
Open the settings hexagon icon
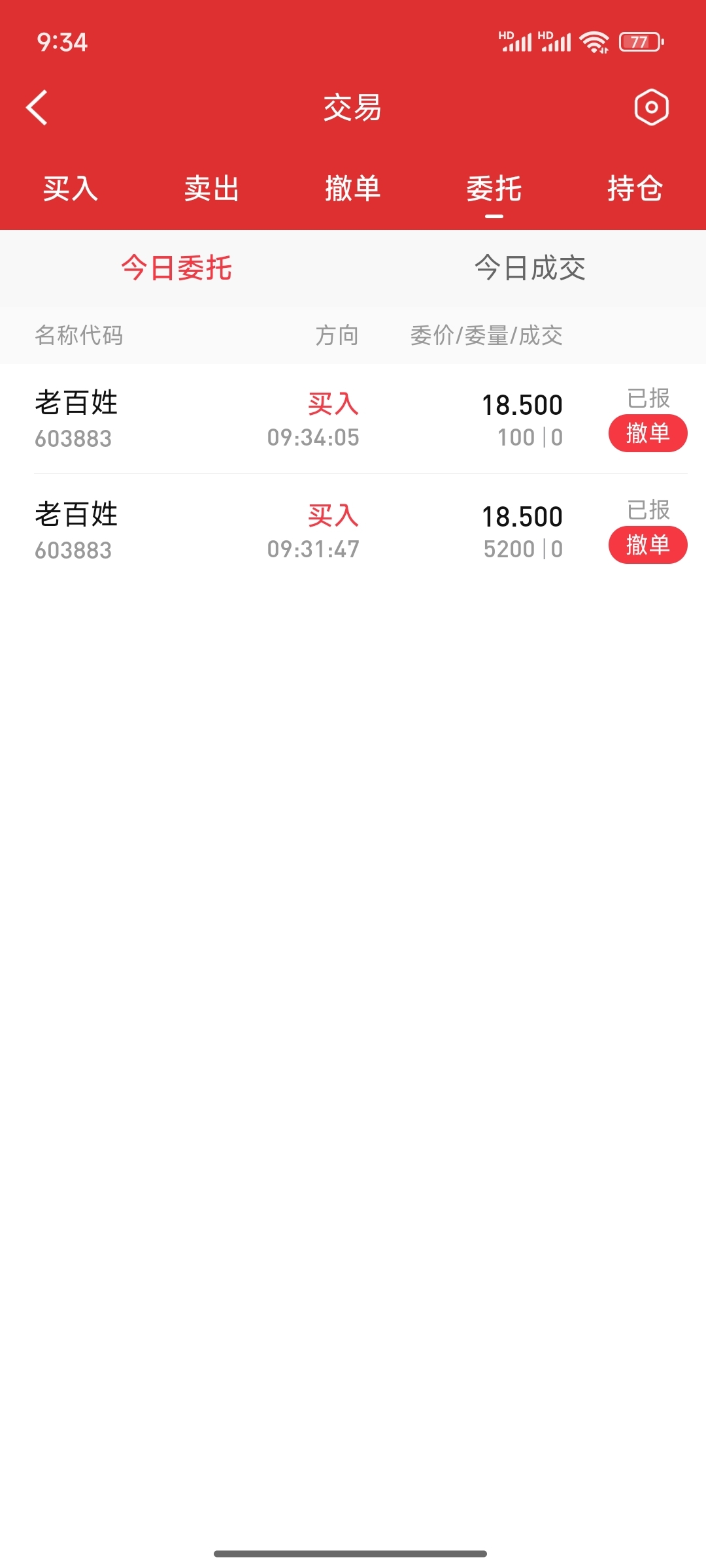[652, 107]
